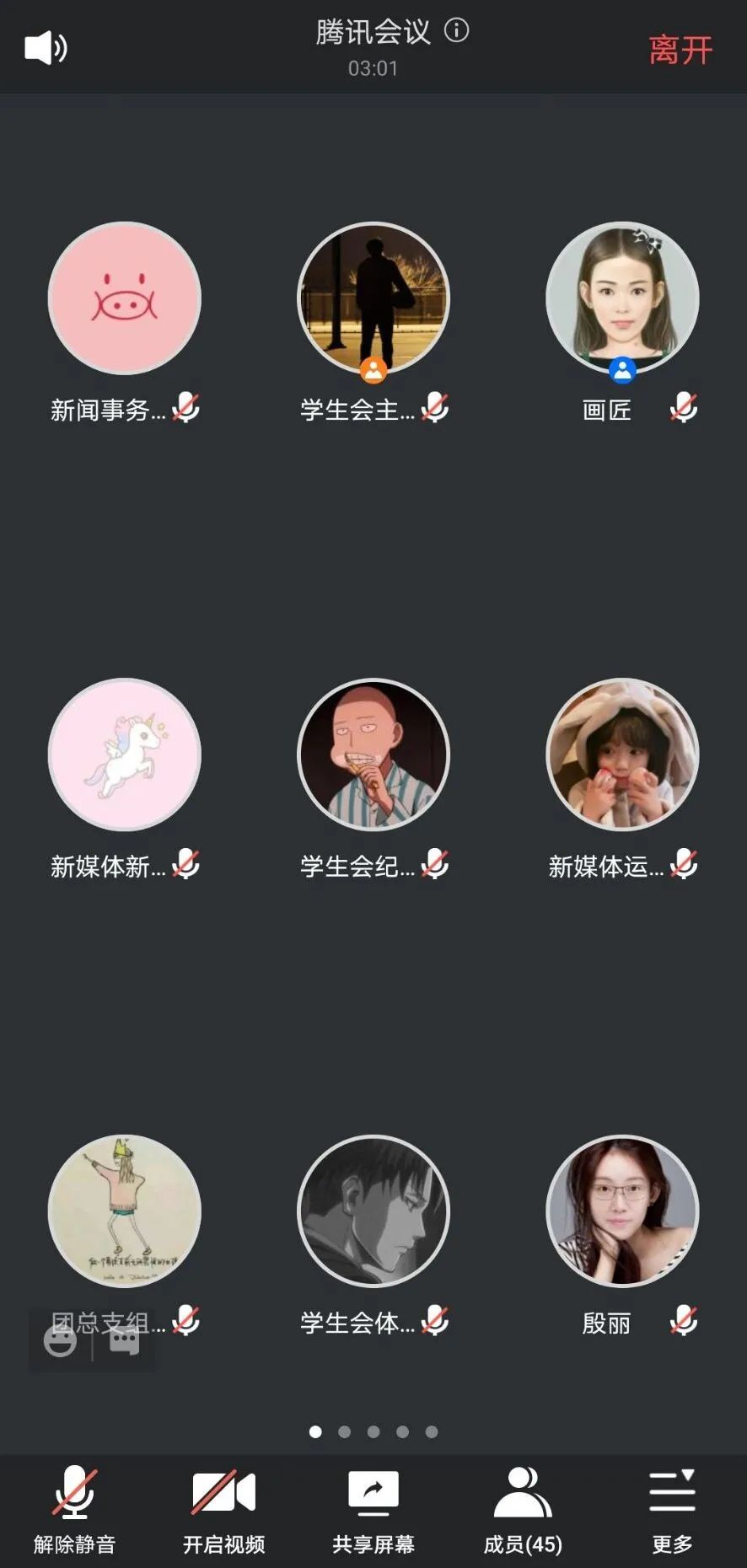The width and height of the screenshot is (747, 1568).
Task: Select participant 新媒体运...
Action: [x=622, y=754]
